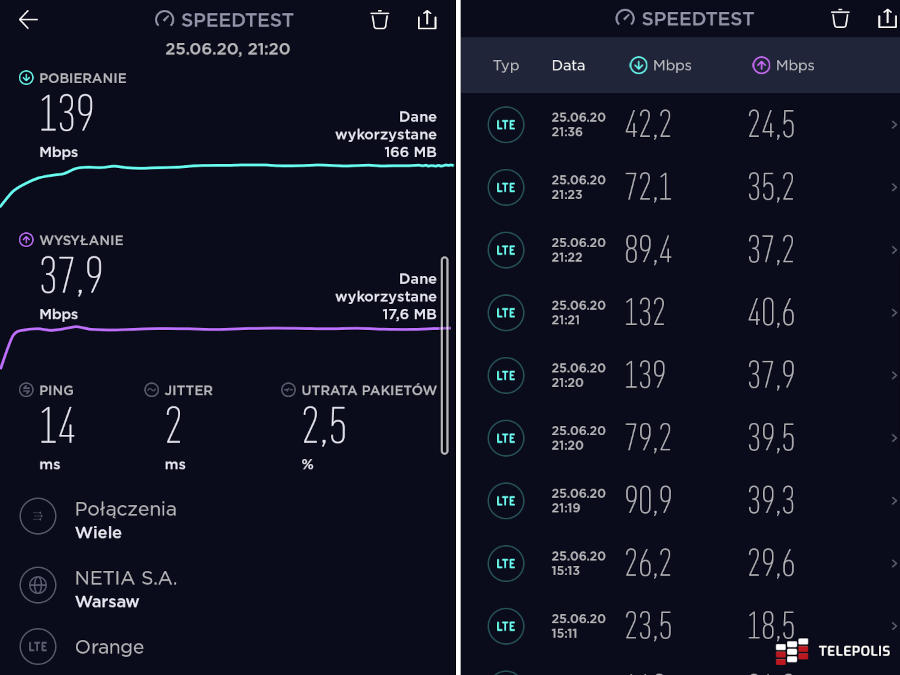Sort results by download Mbps column
The width and height of the screenshot is (900, 675).
coord(660,65)
